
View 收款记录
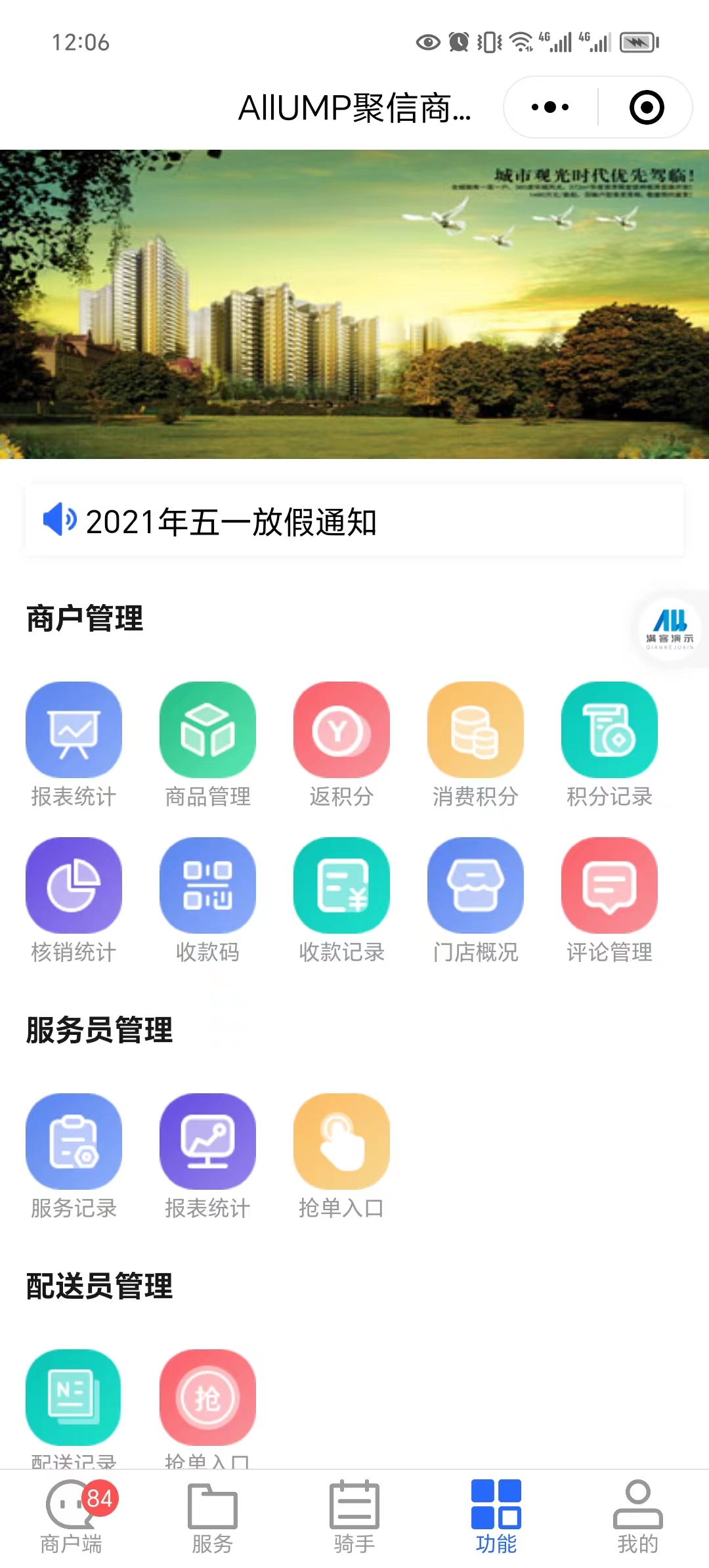pos(341,885)
